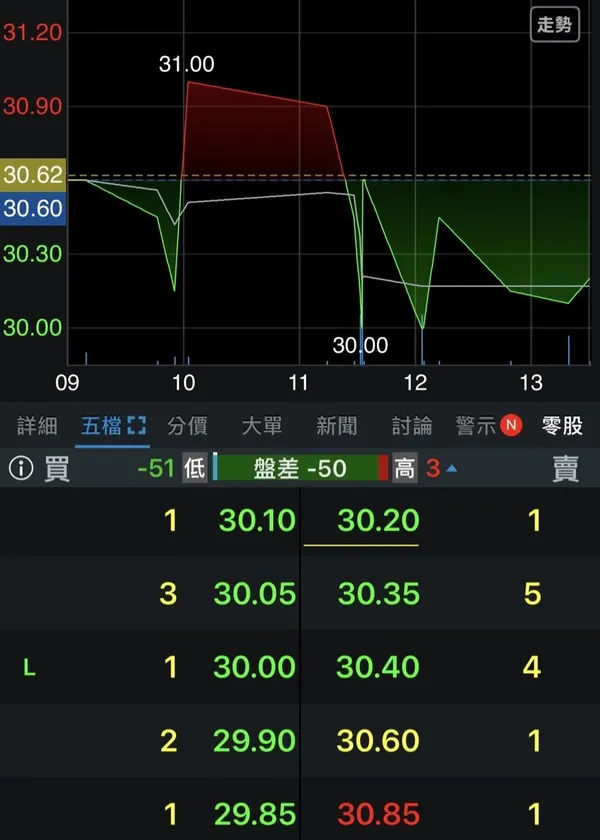View the 新聞 tab

tap(337, 426)
